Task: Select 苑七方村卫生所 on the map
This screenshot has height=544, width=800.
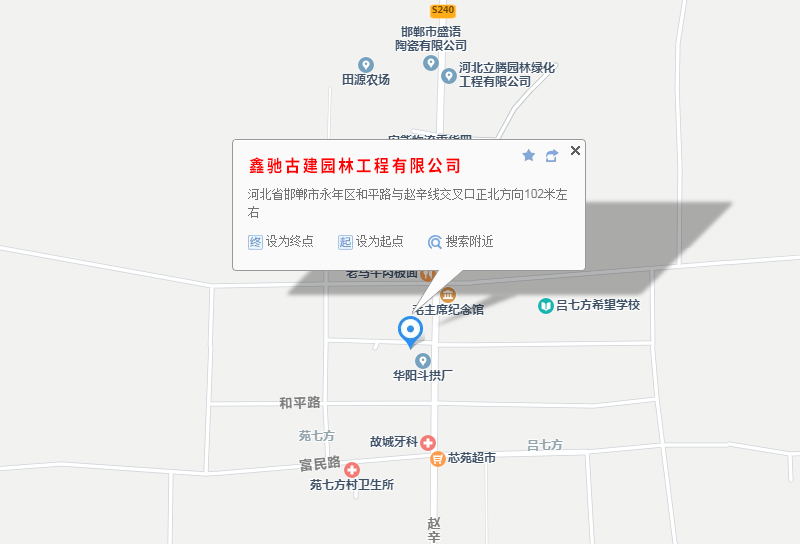Action: (352, 470)
